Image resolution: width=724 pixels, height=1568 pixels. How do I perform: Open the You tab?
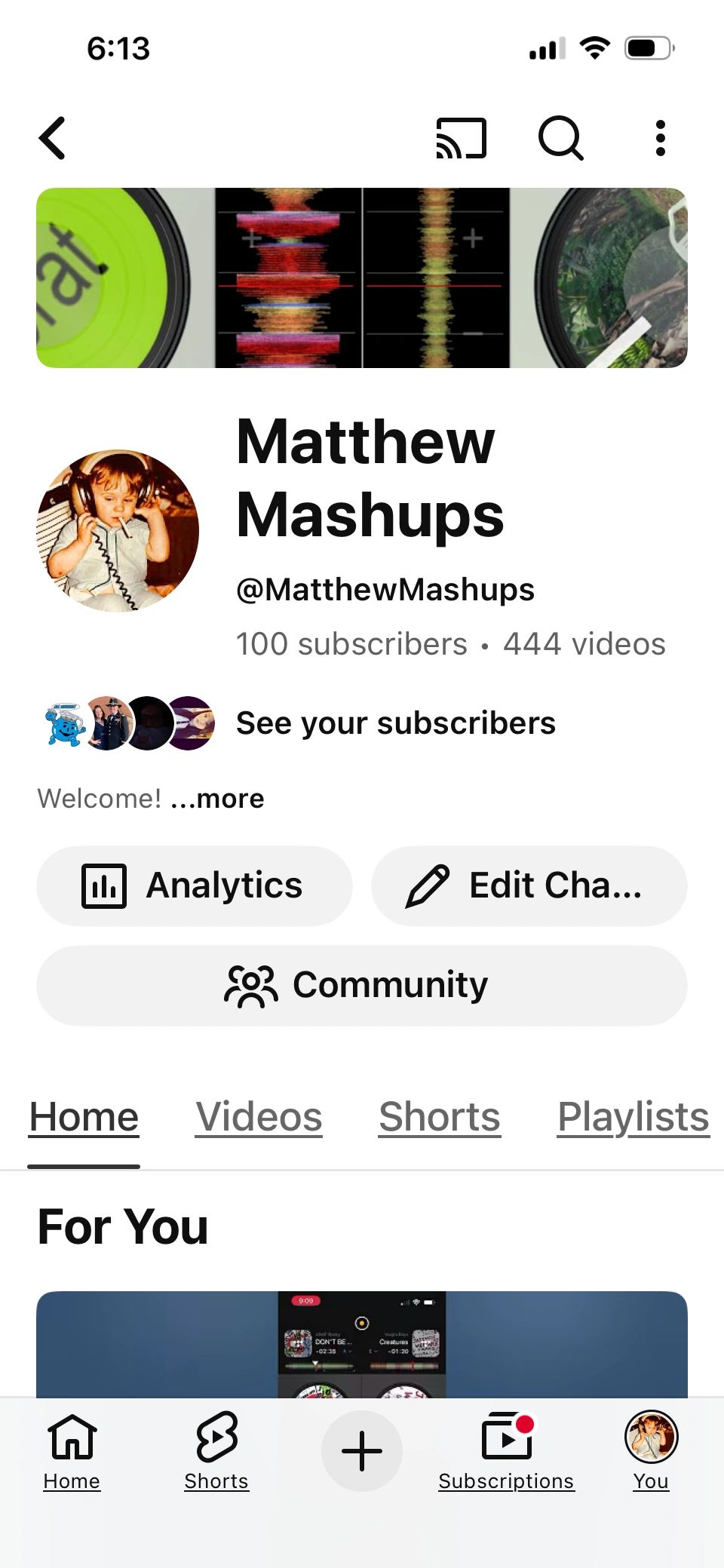tap(651, 1450)
